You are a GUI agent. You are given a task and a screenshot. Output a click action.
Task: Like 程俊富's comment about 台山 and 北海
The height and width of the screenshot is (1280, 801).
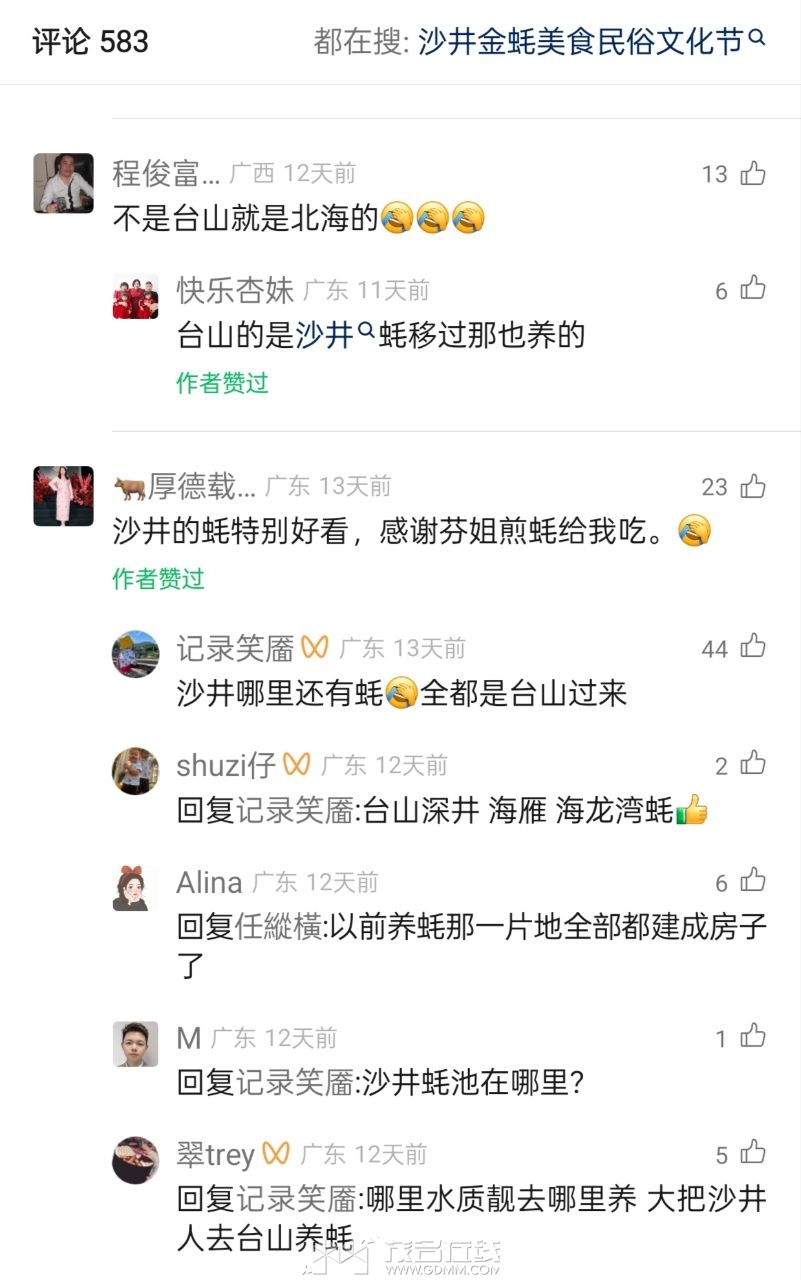753,174
